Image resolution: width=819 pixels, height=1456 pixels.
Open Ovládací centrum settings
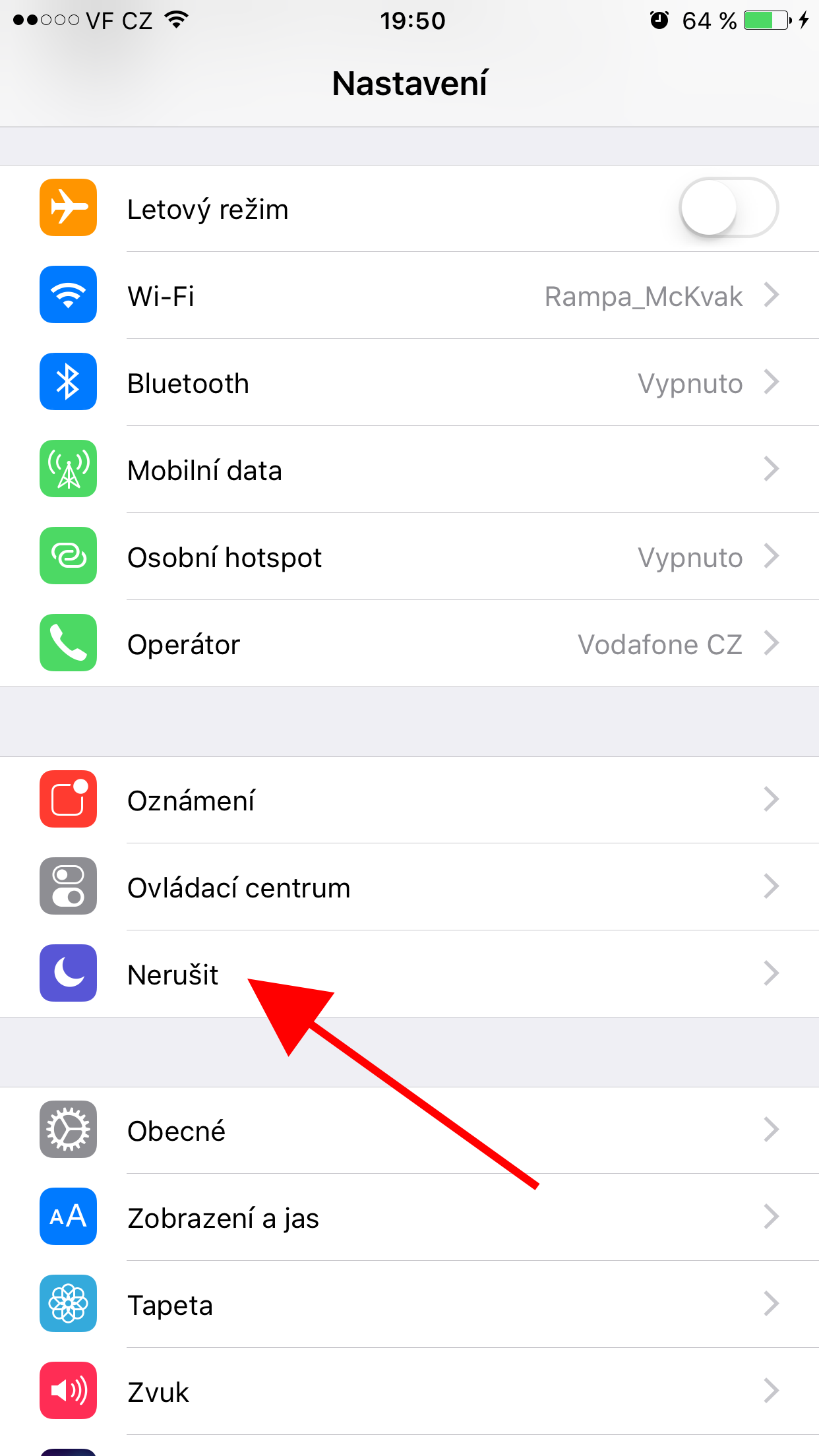(409, 887)
